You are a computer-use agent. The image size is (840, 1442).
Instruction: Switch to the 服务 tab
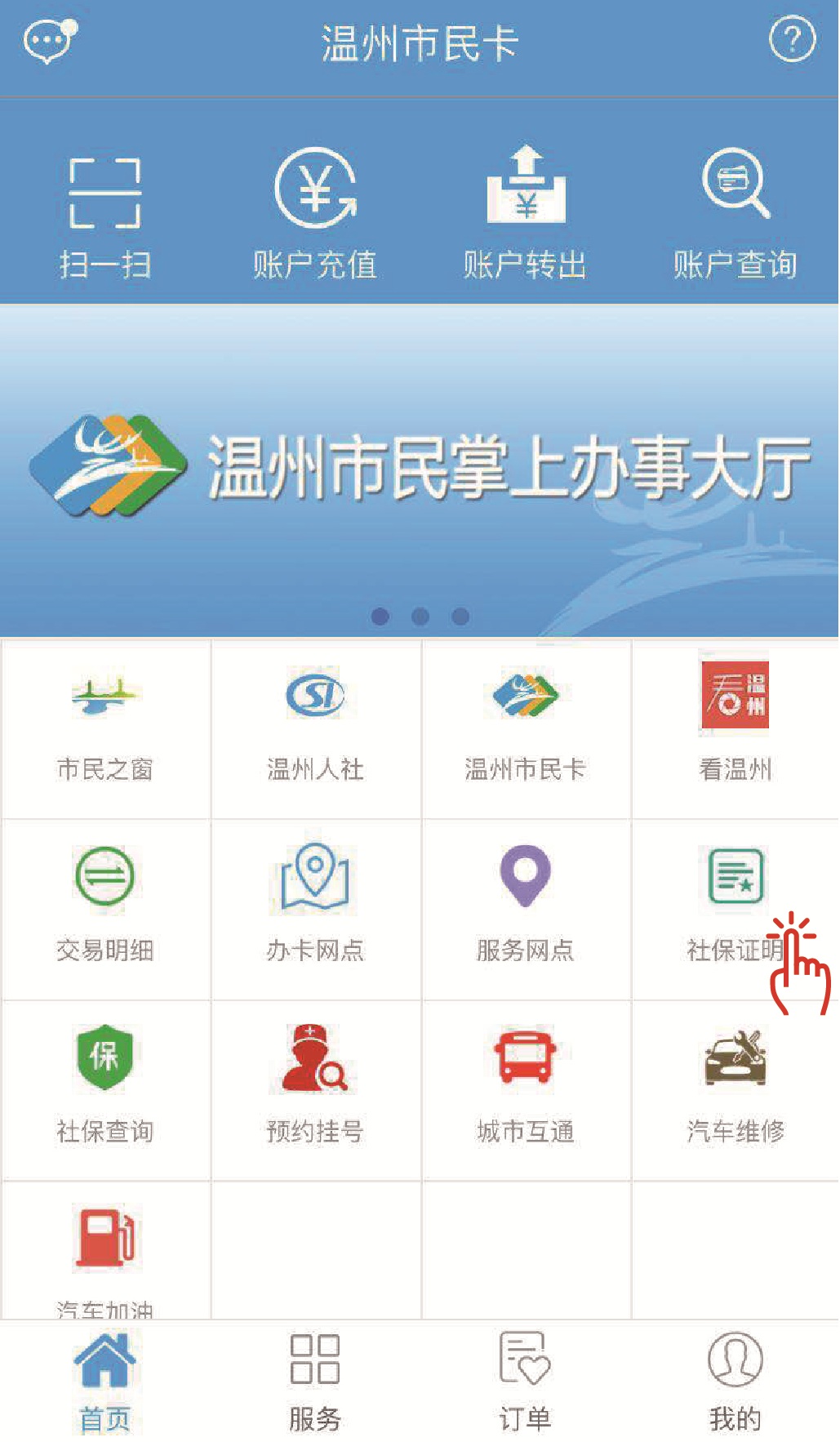pos(315,1382)
